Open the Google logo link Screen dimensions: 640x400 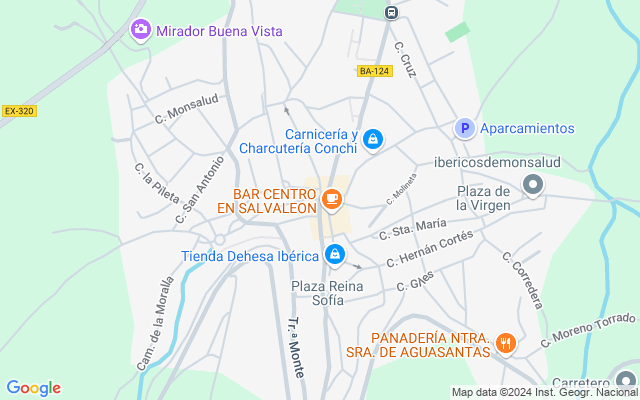coord(34,388)
